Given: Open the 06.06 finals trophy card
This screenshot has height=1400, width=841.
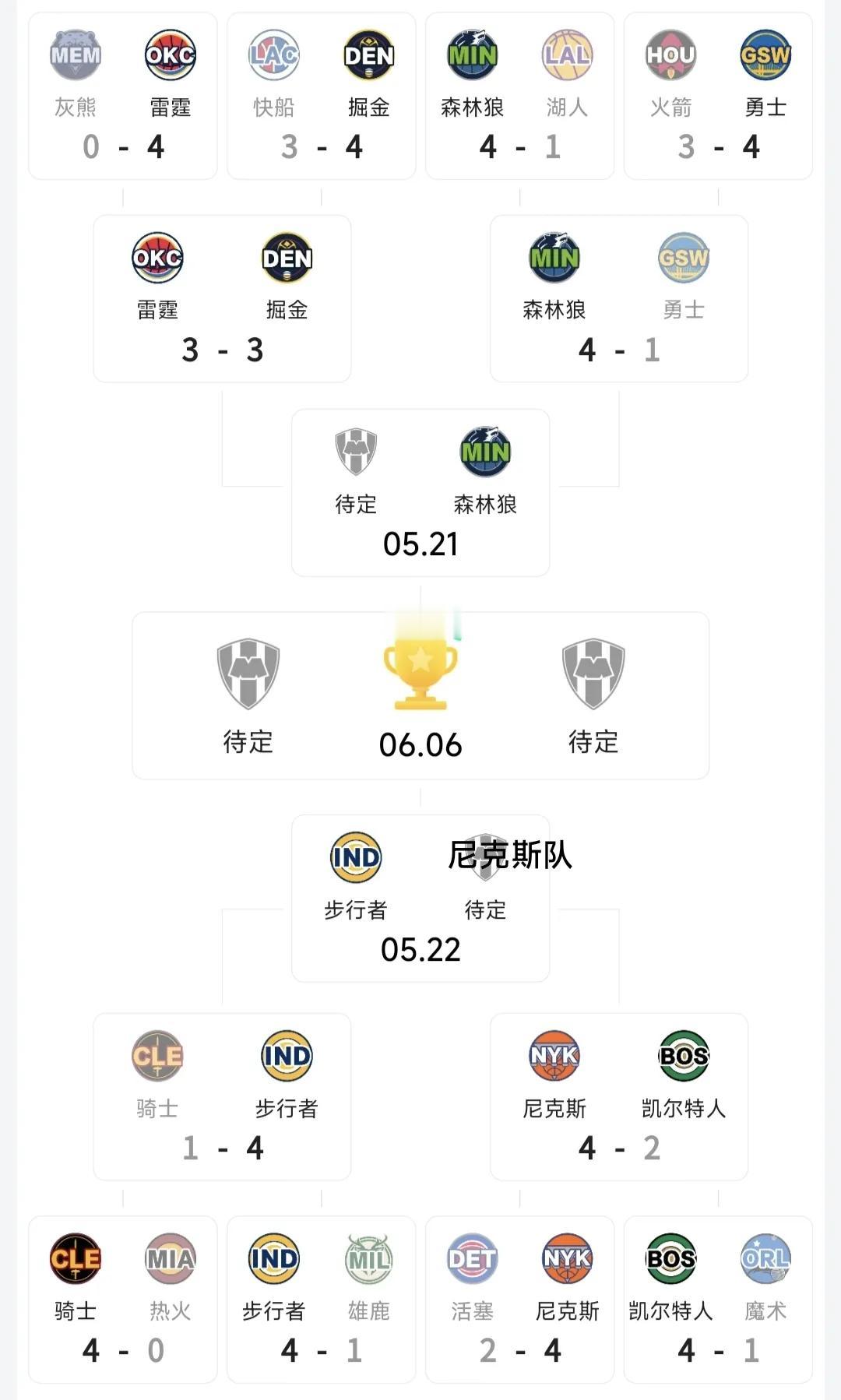Looking at the screenshot, I should click(420, 695).
